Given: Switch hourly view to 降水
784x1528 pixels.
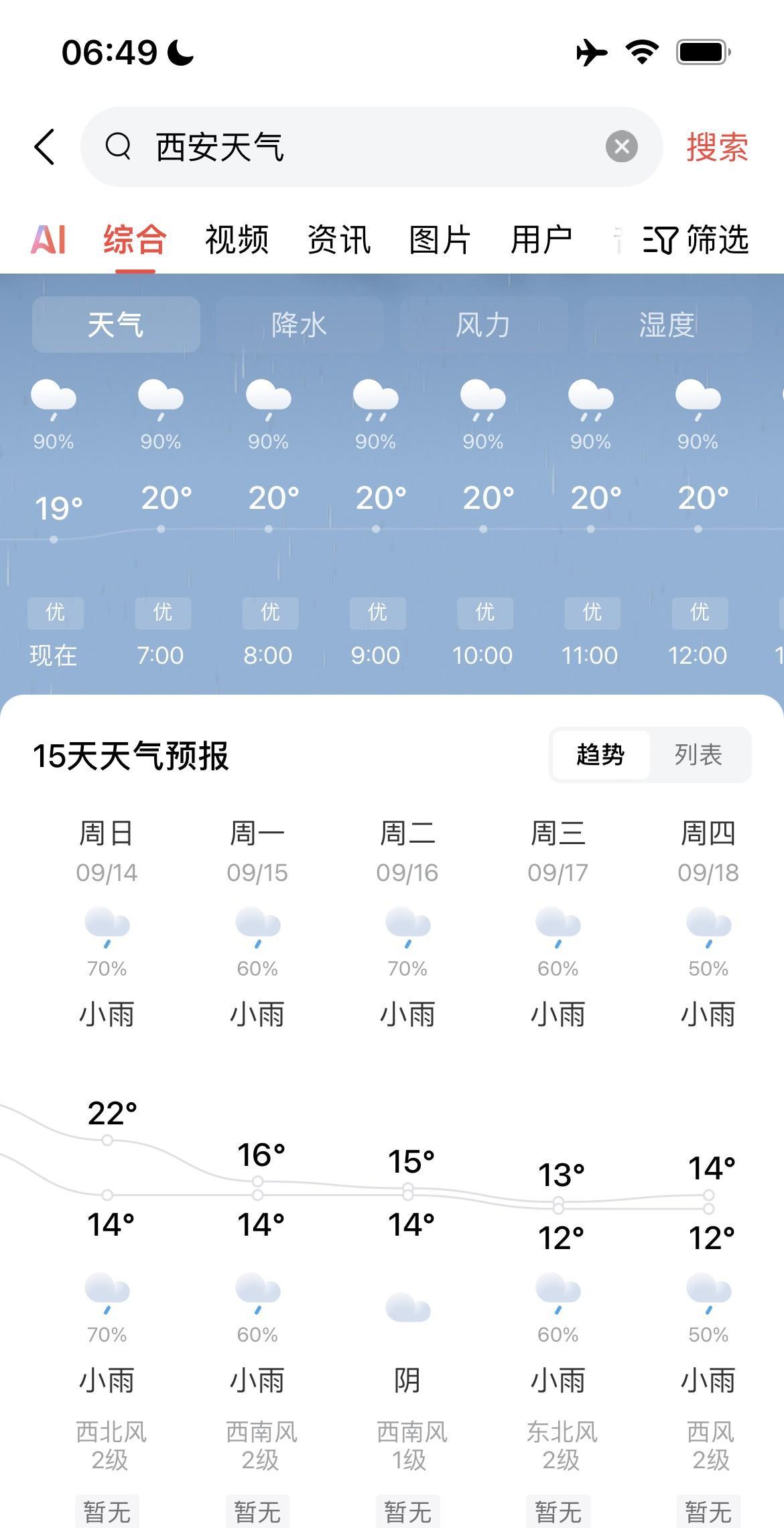Looking at the screenshot, I should point(300,325).
